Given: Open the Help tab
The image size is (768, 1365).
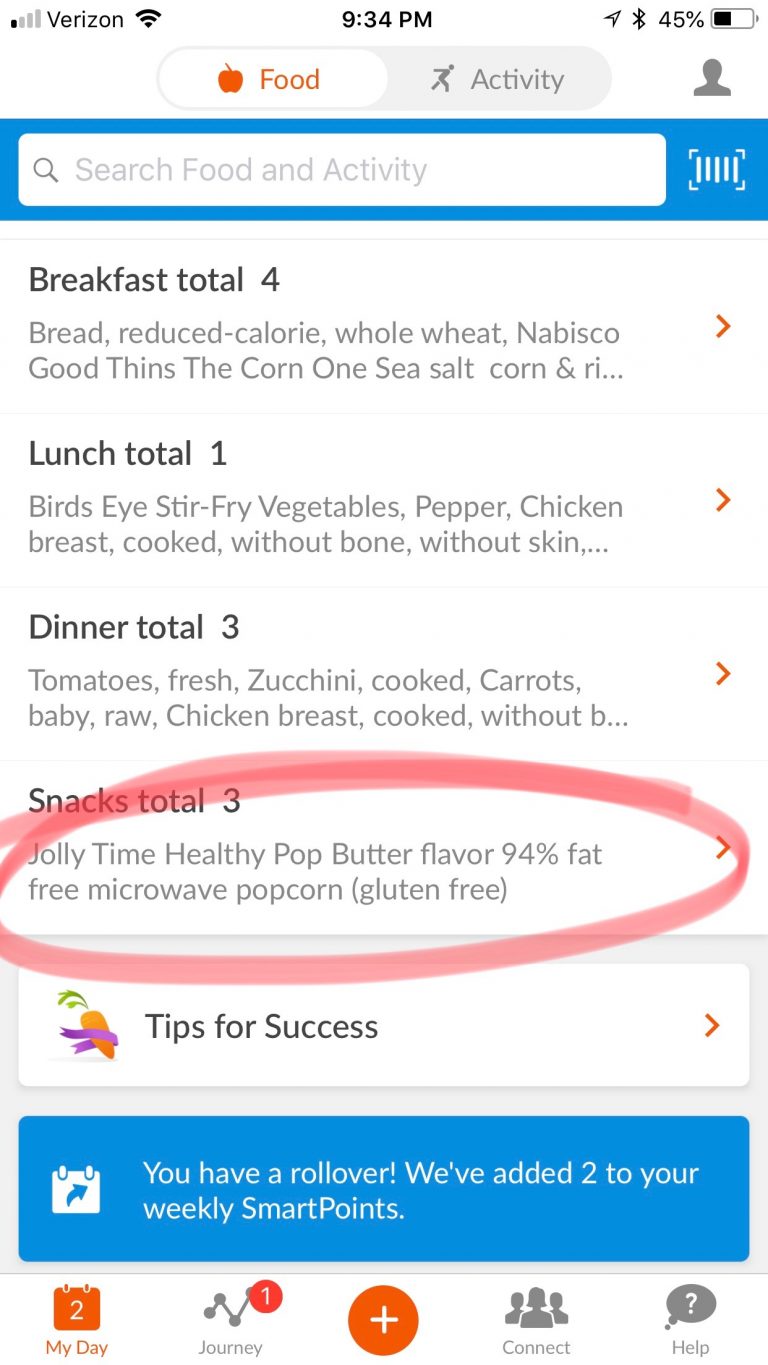Looking at the screenshot, I should point(690,1320).
